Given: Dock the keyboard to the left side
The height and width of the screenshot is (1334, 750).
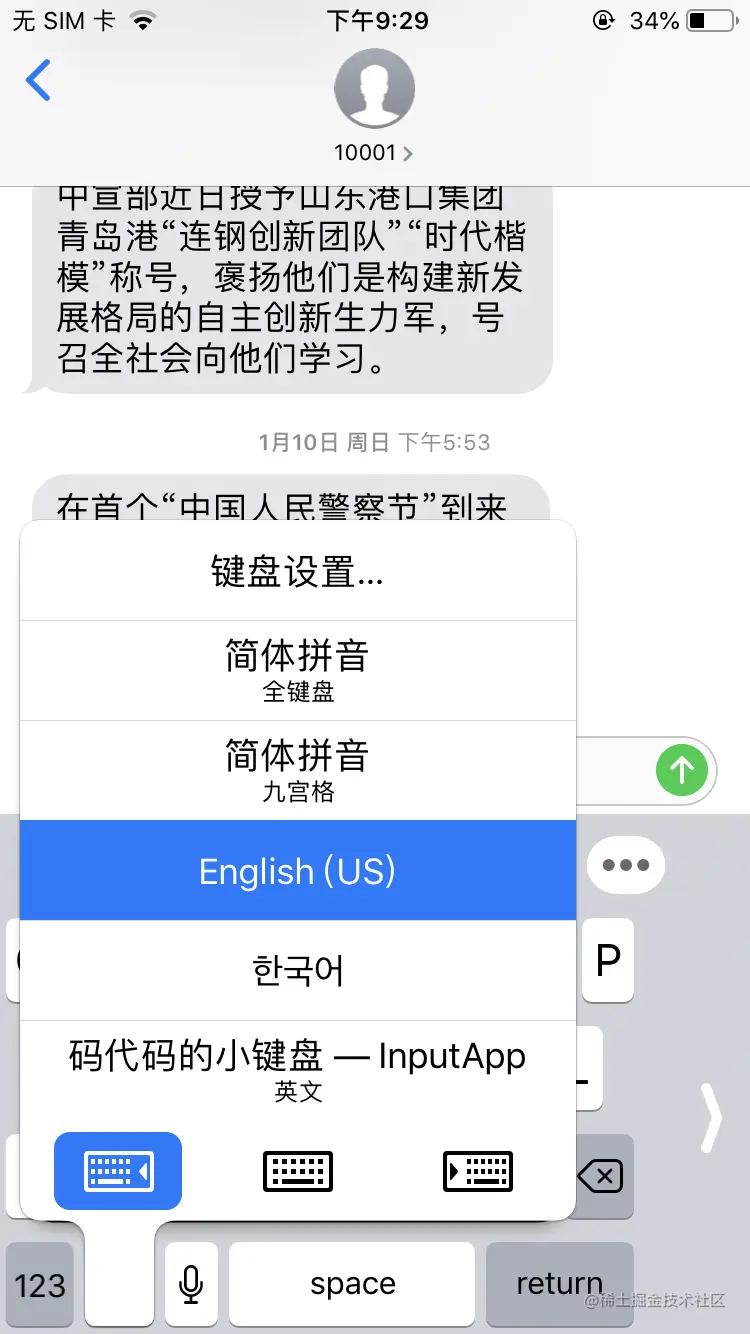Looking at the screenshot, I should pos(118,1171).
